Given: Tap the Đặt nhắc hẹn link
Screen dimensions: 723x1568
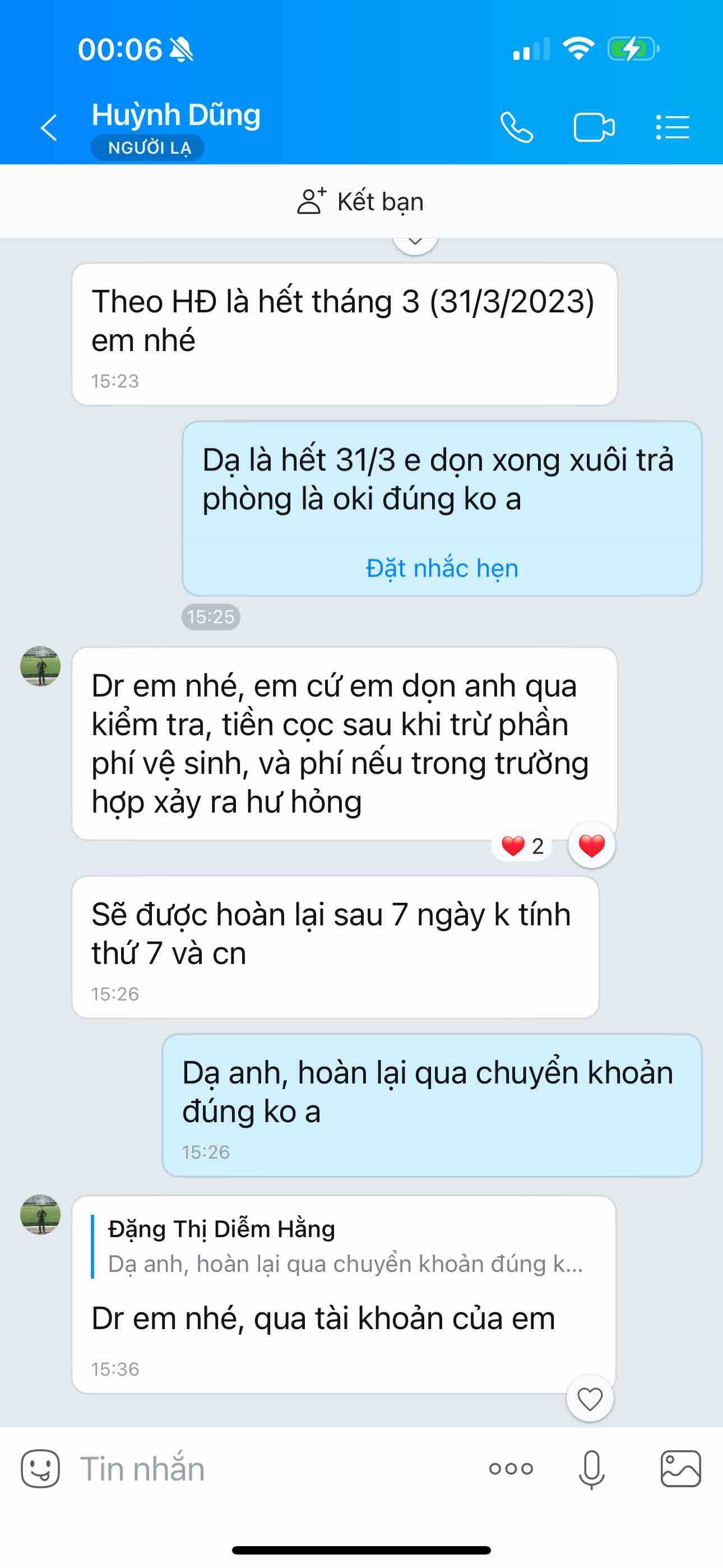Looking at the screenshot, I should tap(442, 568).
